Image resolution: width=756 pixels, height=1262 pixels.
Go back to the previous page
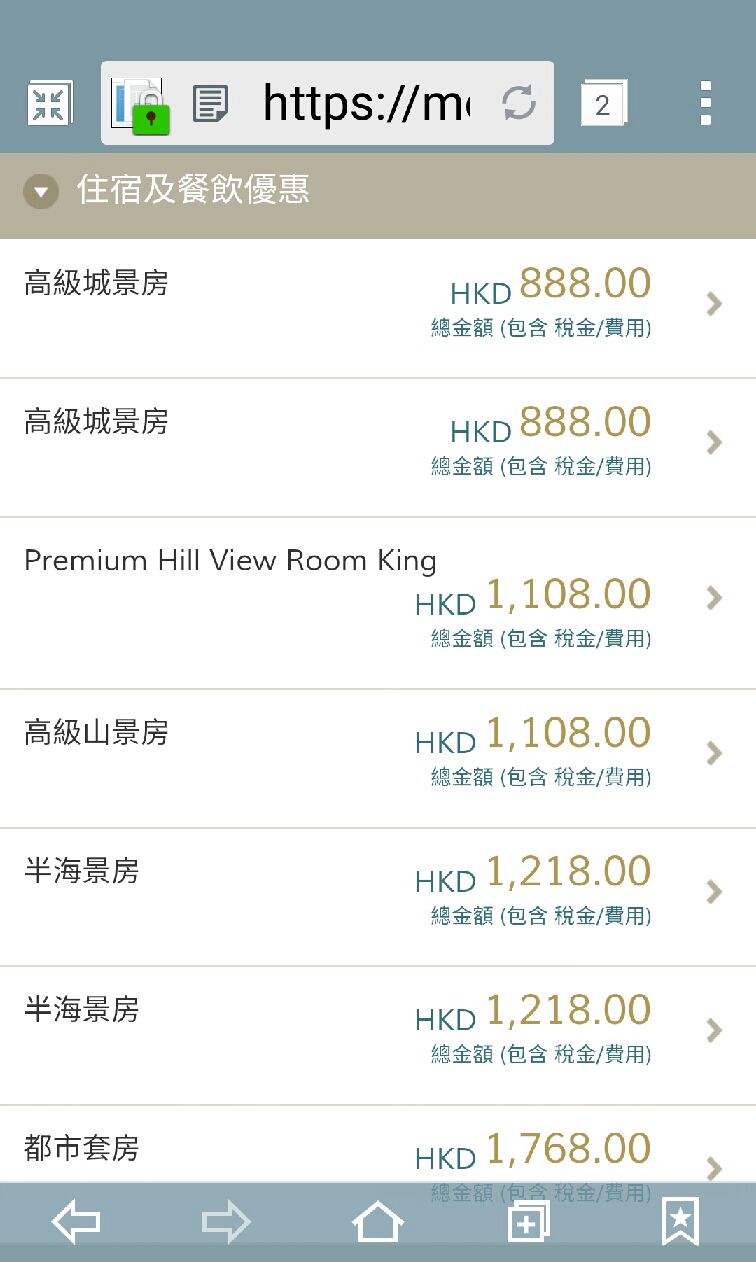[x=76, y=1222]
